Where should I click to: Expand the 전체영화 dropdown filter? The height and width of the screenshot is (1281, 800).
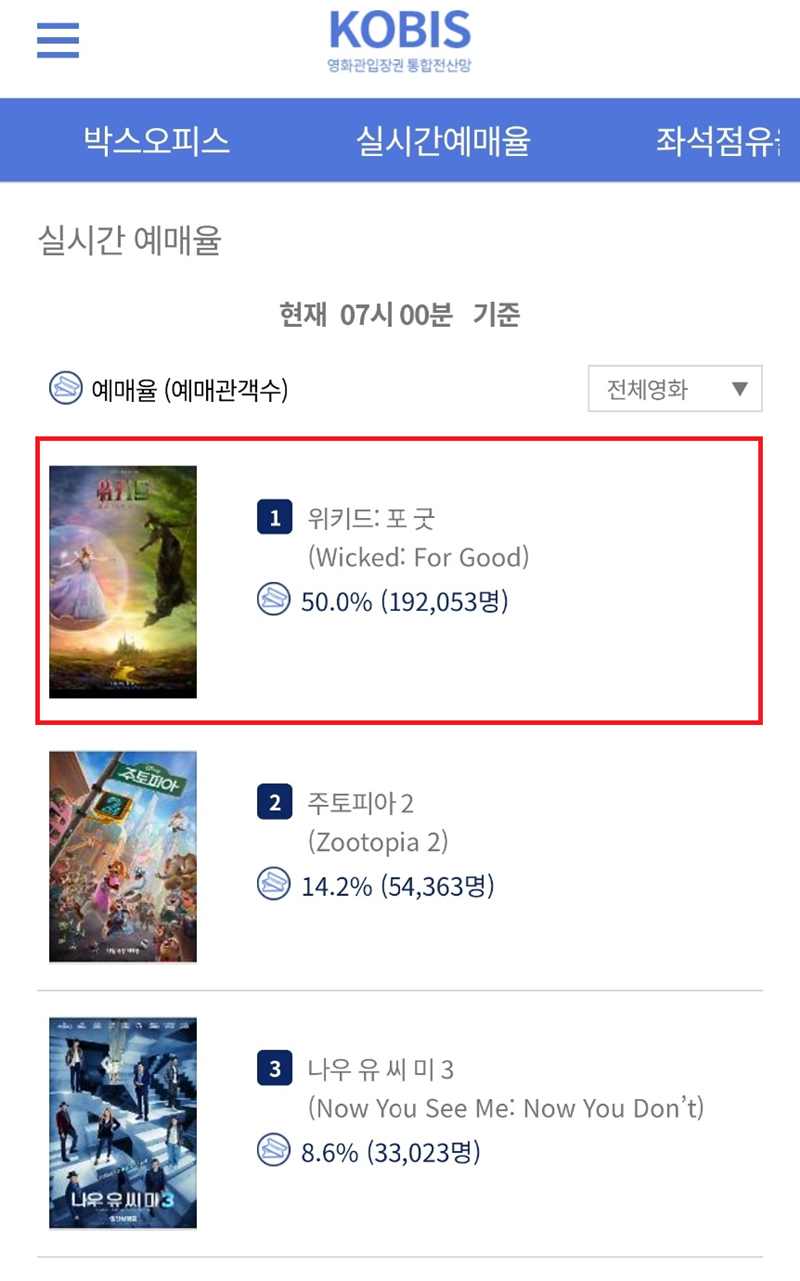pyautogui.click(x=675, y=389)
